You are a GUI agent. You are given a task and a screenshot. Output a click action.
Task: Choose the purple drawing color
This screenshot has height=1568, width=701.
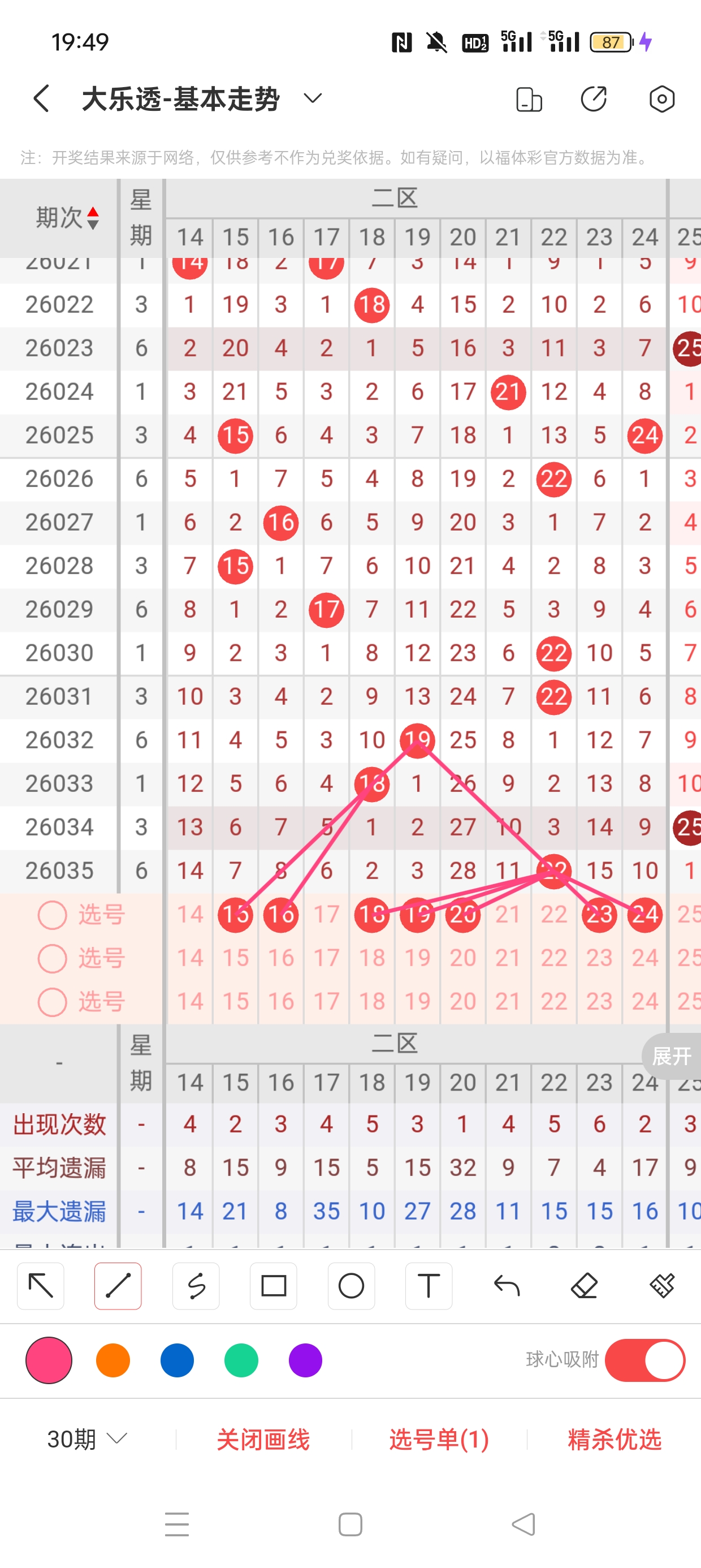coord(305,1360)
